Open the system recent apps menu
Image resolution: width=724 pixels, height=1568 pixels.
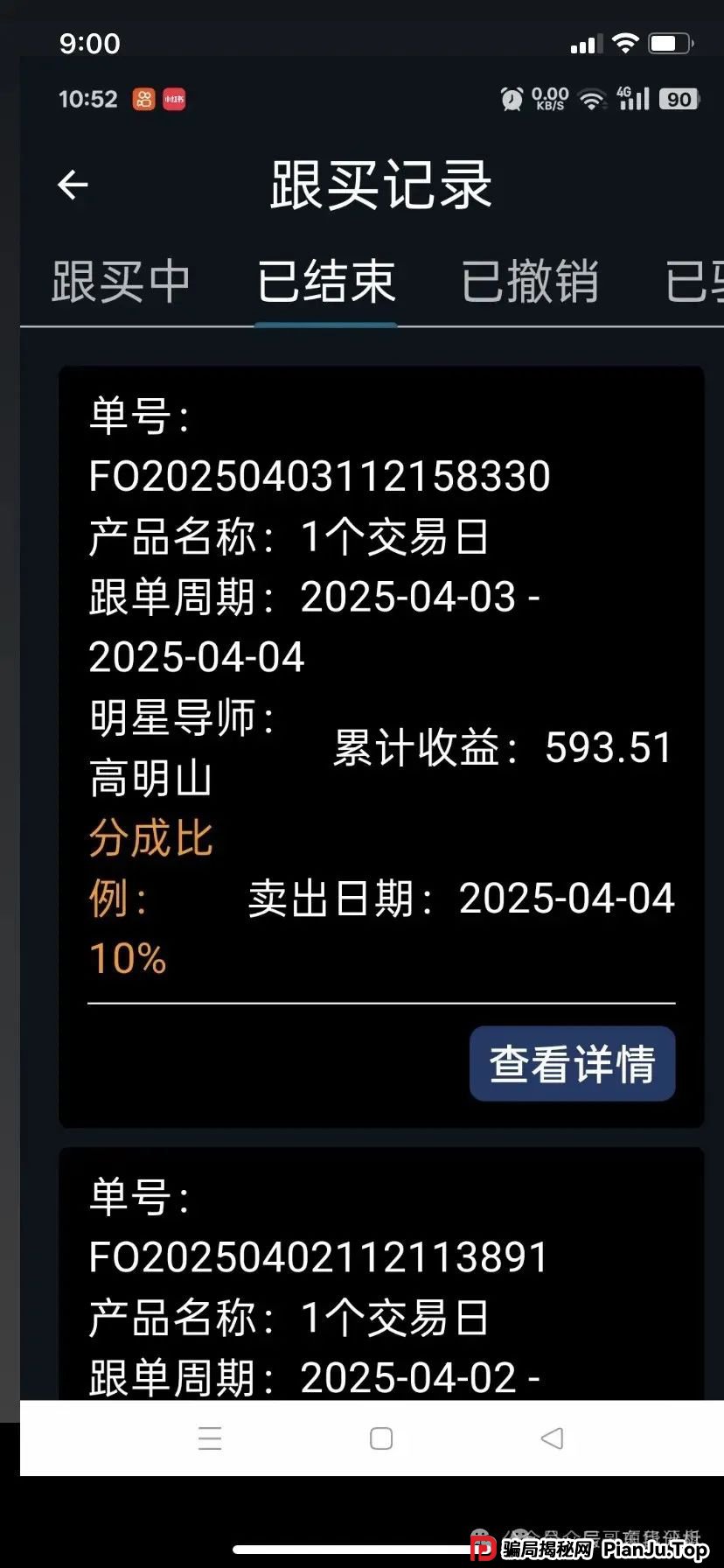pos(210,1438)
